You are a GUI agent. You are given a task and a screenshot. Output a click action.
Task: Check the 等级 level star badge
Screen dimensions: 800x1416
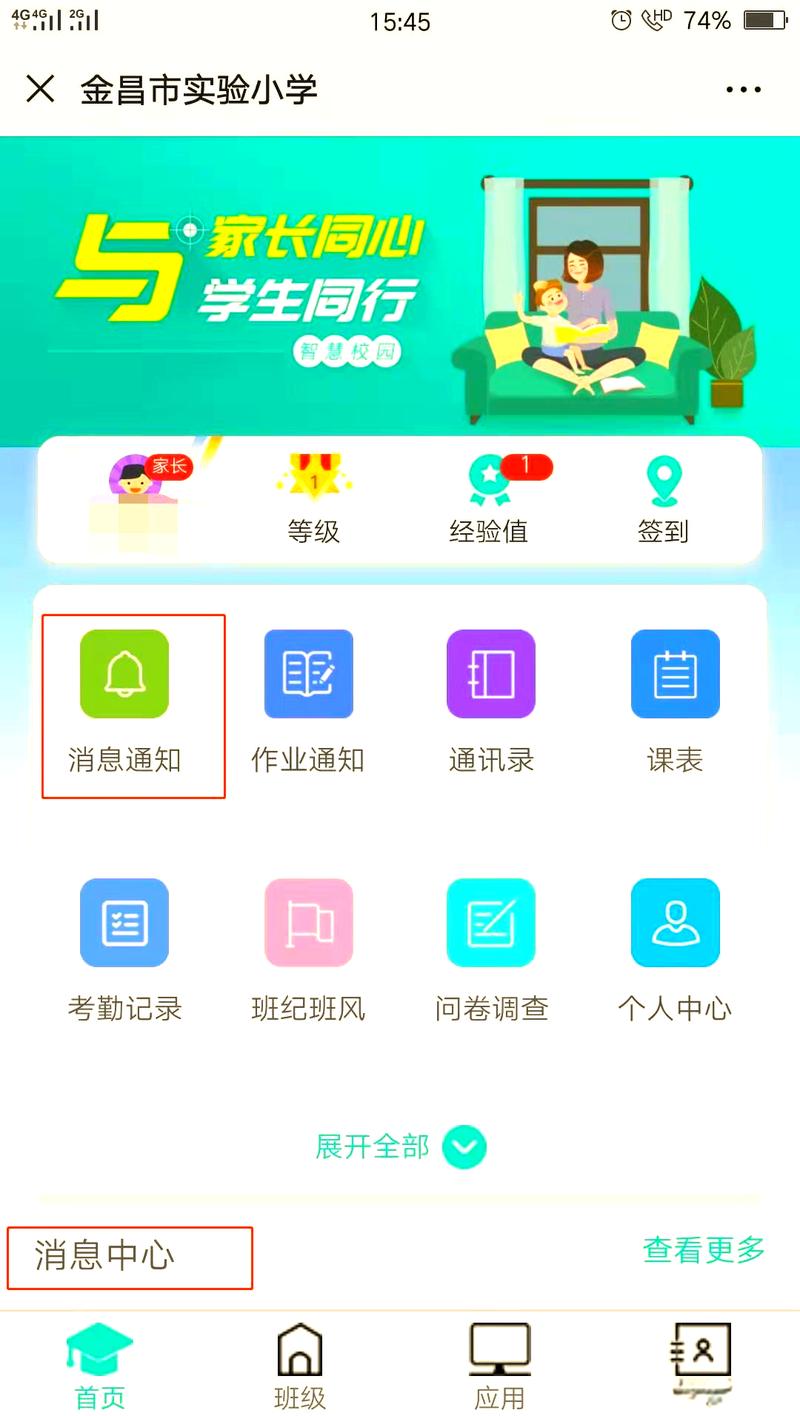tap(315, 482)
